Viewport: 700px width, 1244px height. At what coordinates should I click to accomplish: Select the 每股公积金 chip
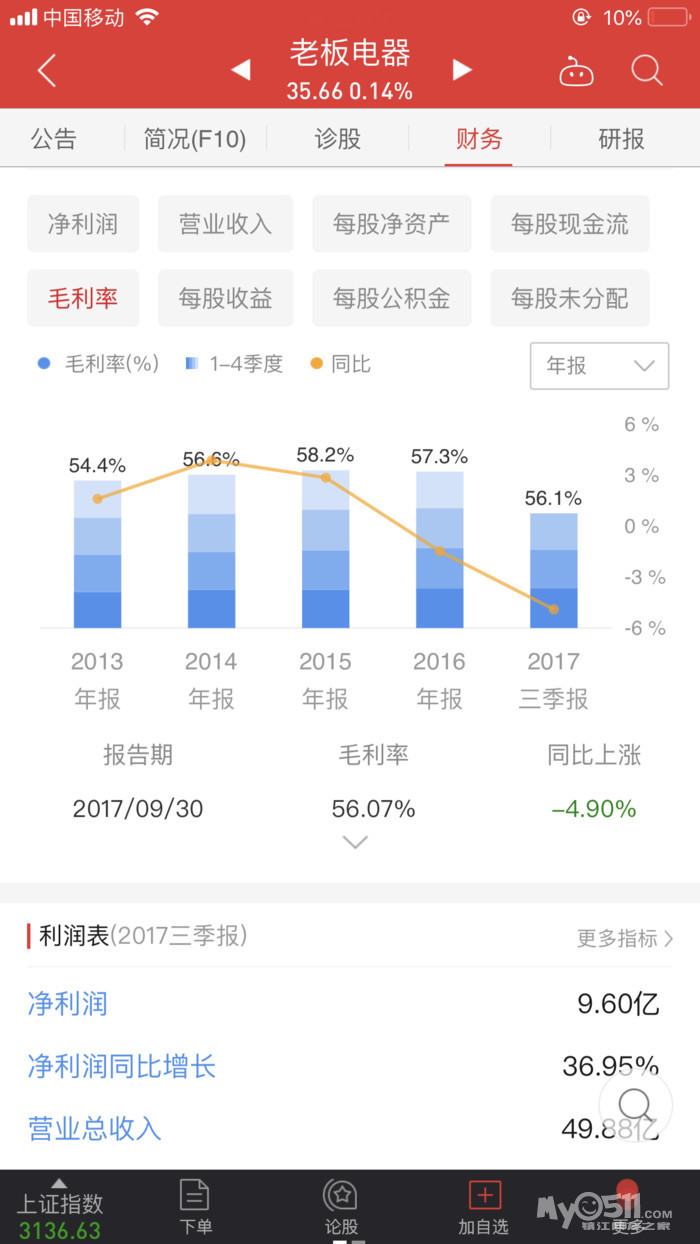391,297
